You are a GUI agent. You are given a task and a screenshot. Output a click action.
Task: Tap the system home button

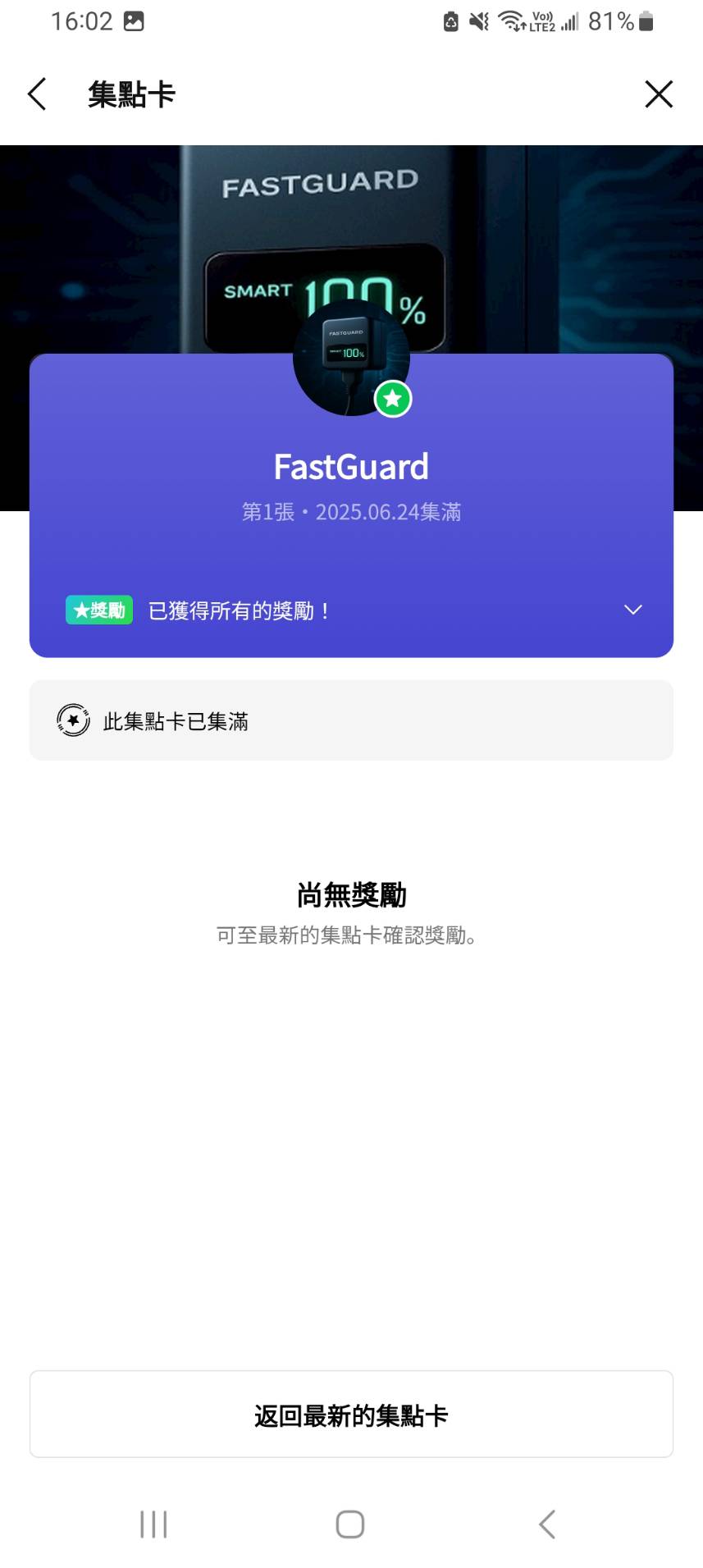click(x=350, y=1524)
